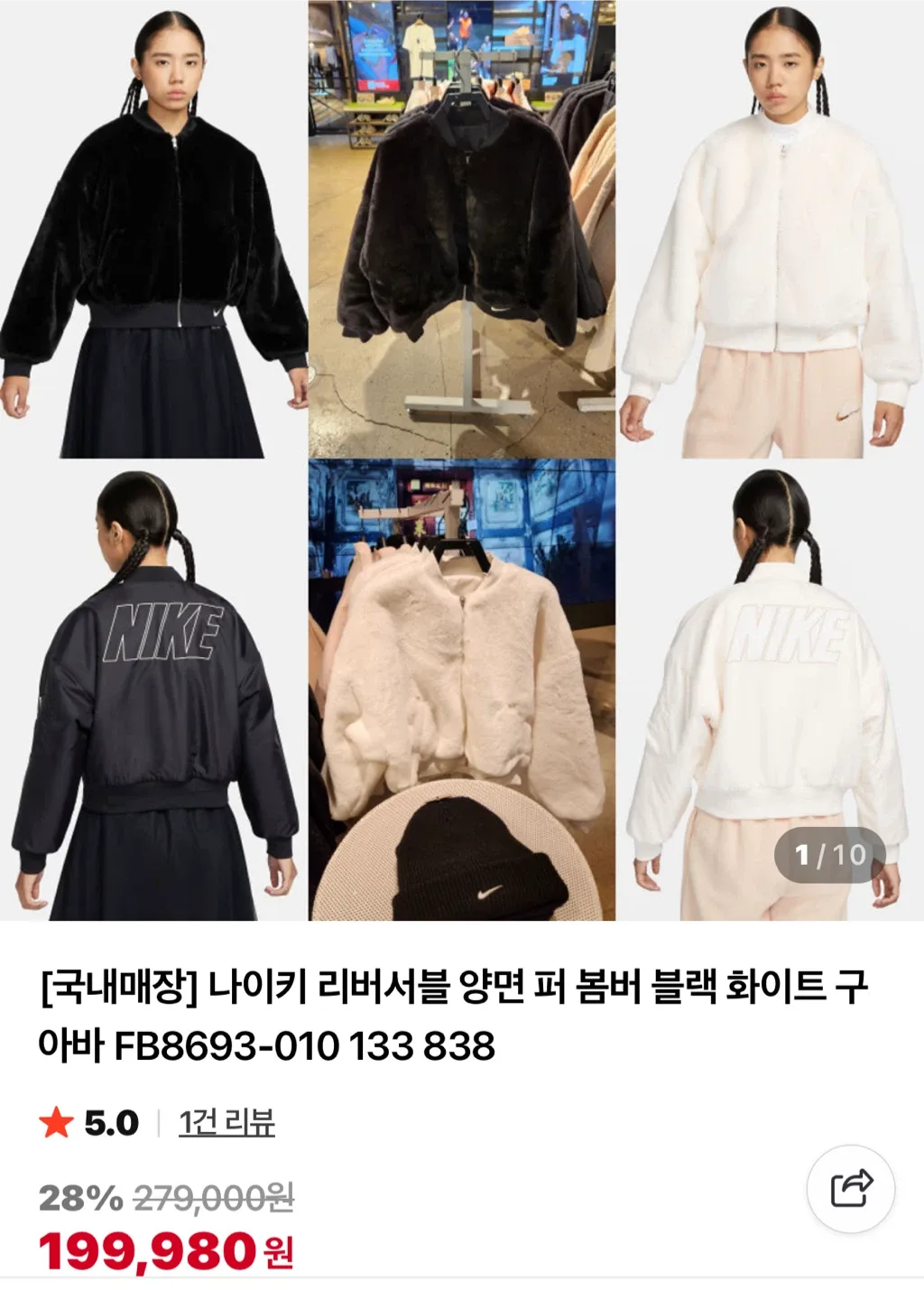Open the 1건 리뷰 review link
This screenshot has height=1300, width=924.
coord(226,1122)
